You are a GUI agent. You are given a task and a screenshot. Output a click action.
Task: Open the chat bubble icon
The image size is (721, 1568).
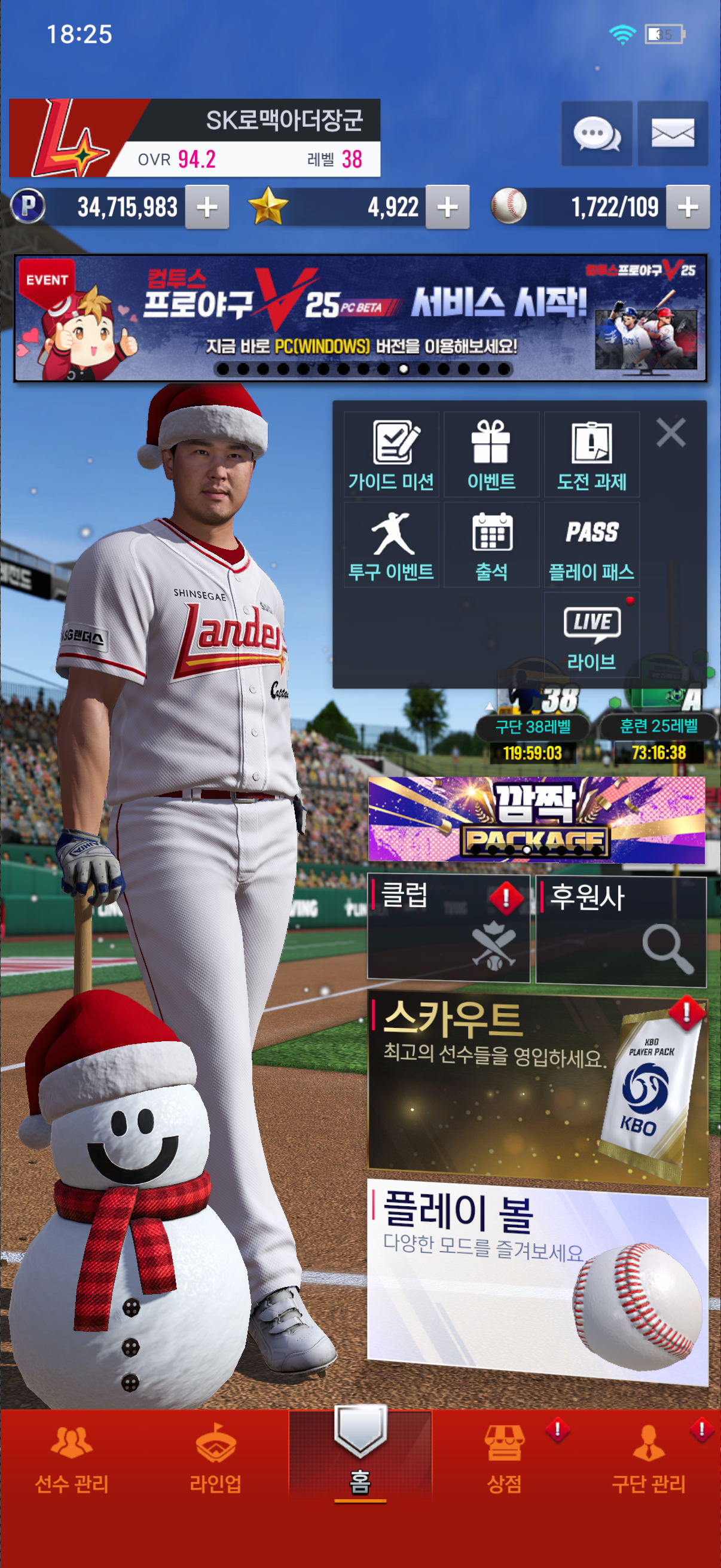pos(596,133)
